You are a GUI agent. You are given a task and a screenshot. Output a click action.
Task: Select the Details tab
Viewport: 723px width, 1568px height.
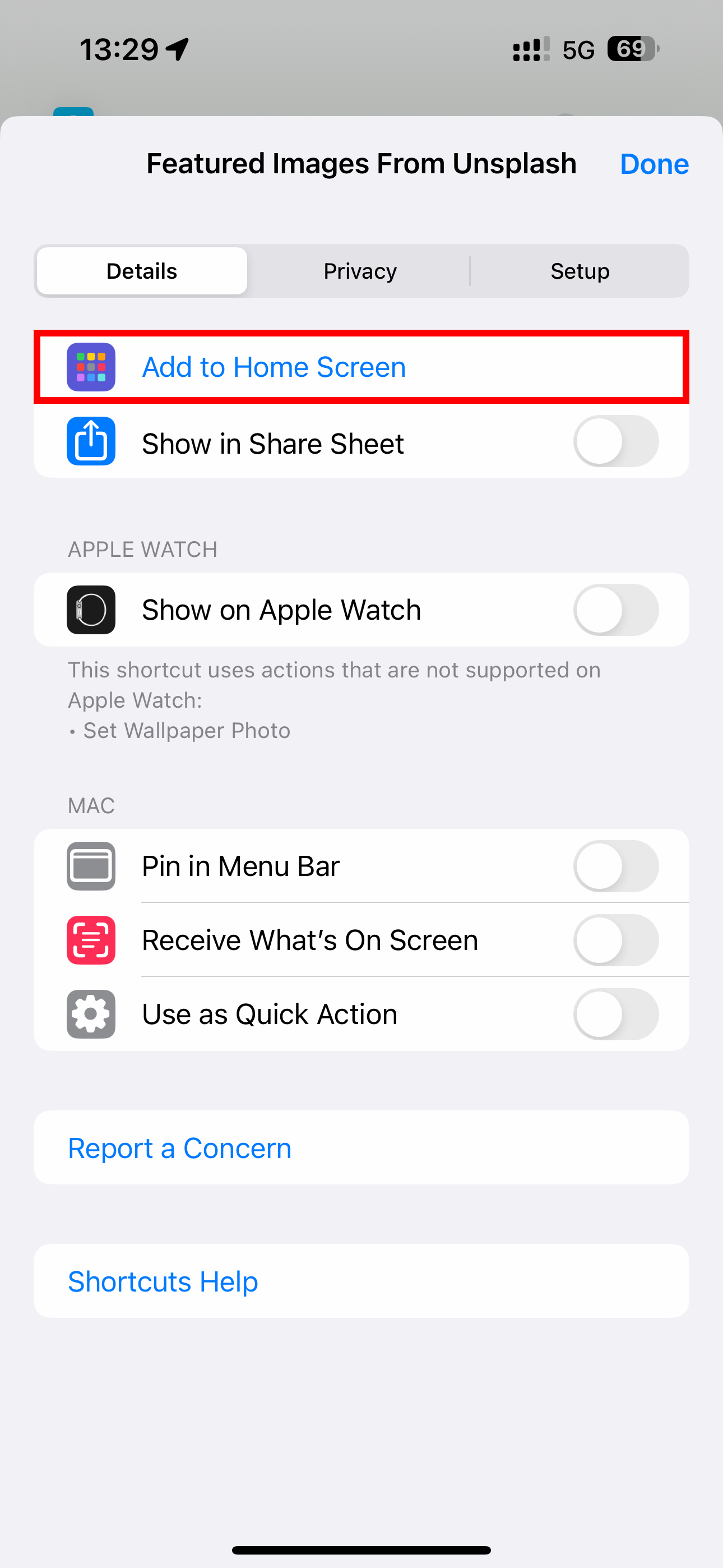pyautogui.click(x=142, y=271)
